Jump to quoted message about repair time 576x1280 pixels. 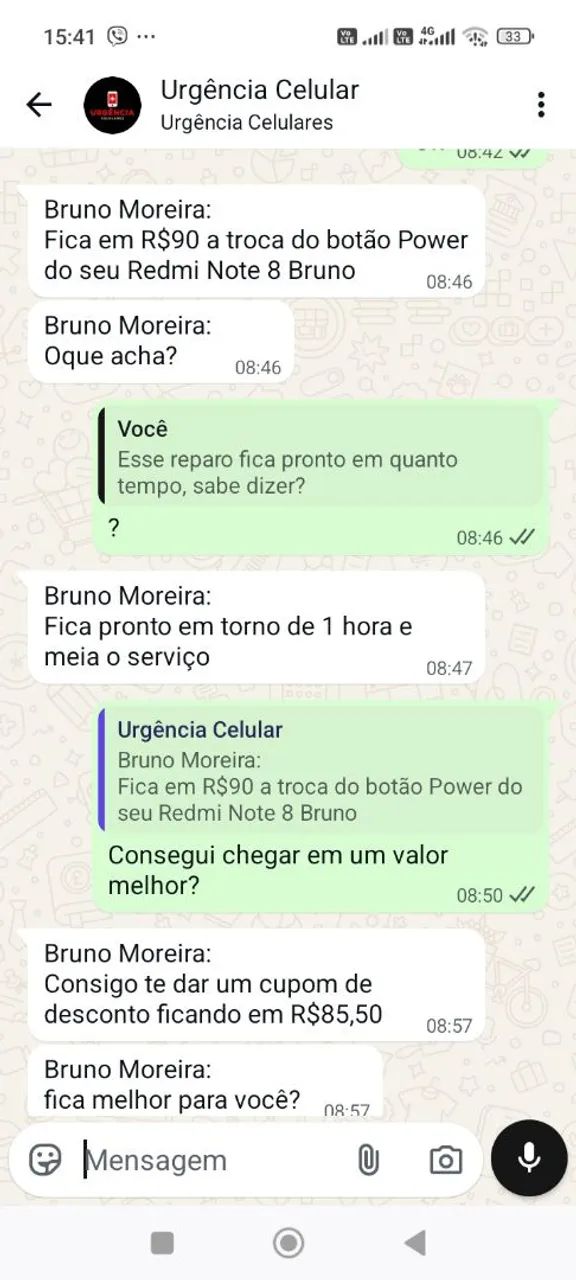pyautogui.click(x=321, y=459)
